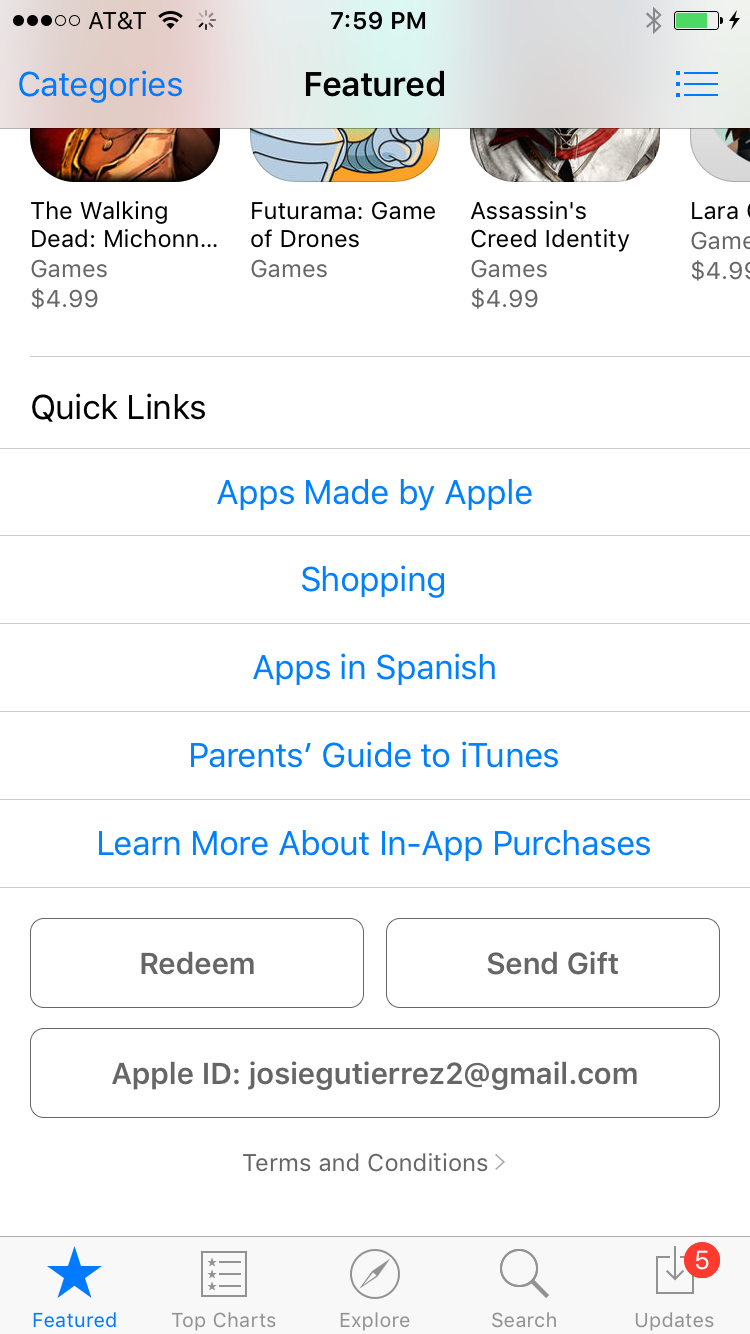Screen dimensions: 750x1334
Task: Open the Updates tab
Action: (x=675, y=1288)
